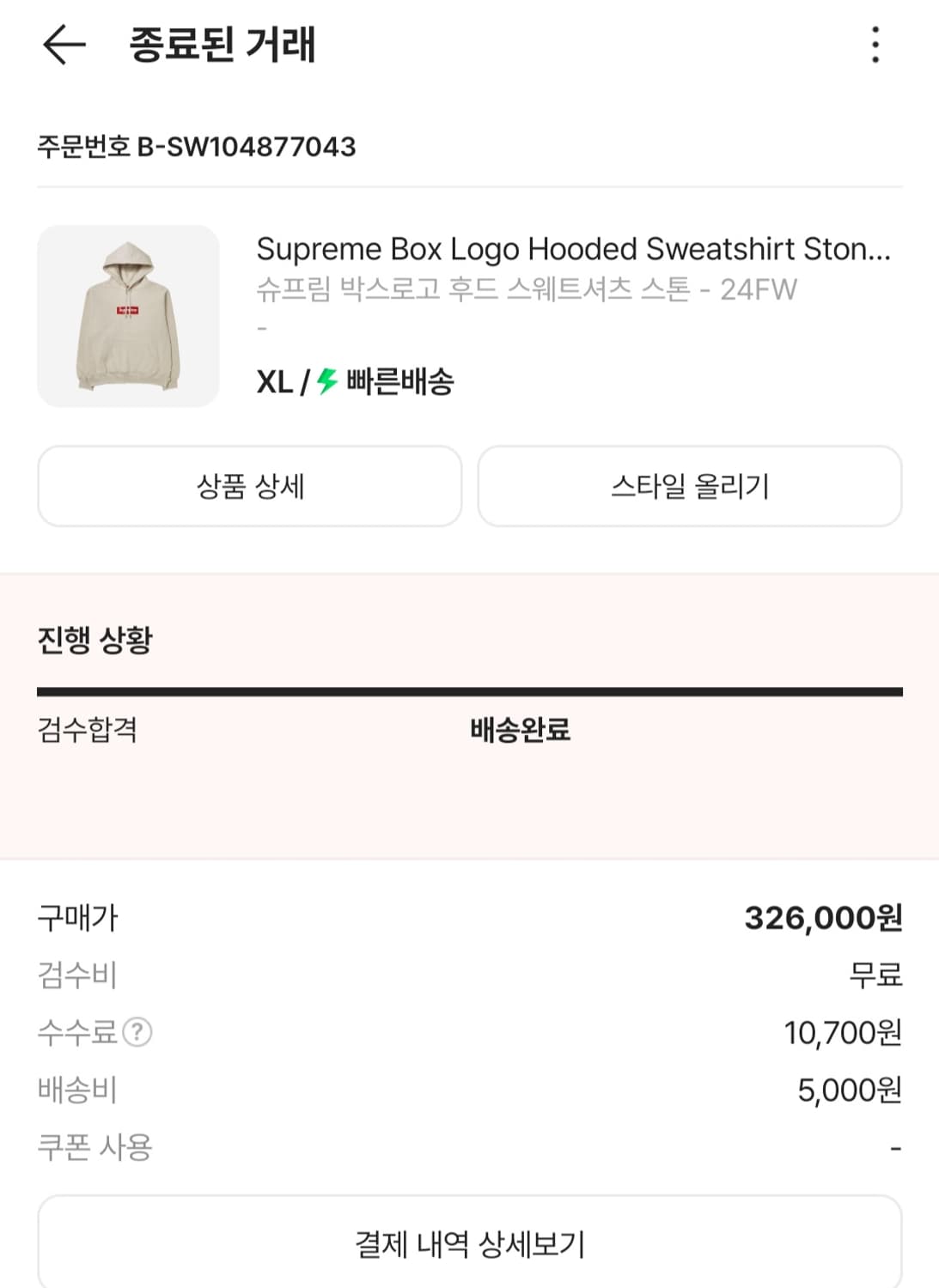939x1288 pixels.
Task: Tap 결제 내역 상세보기 for payment details
Action: [469, 1240]
